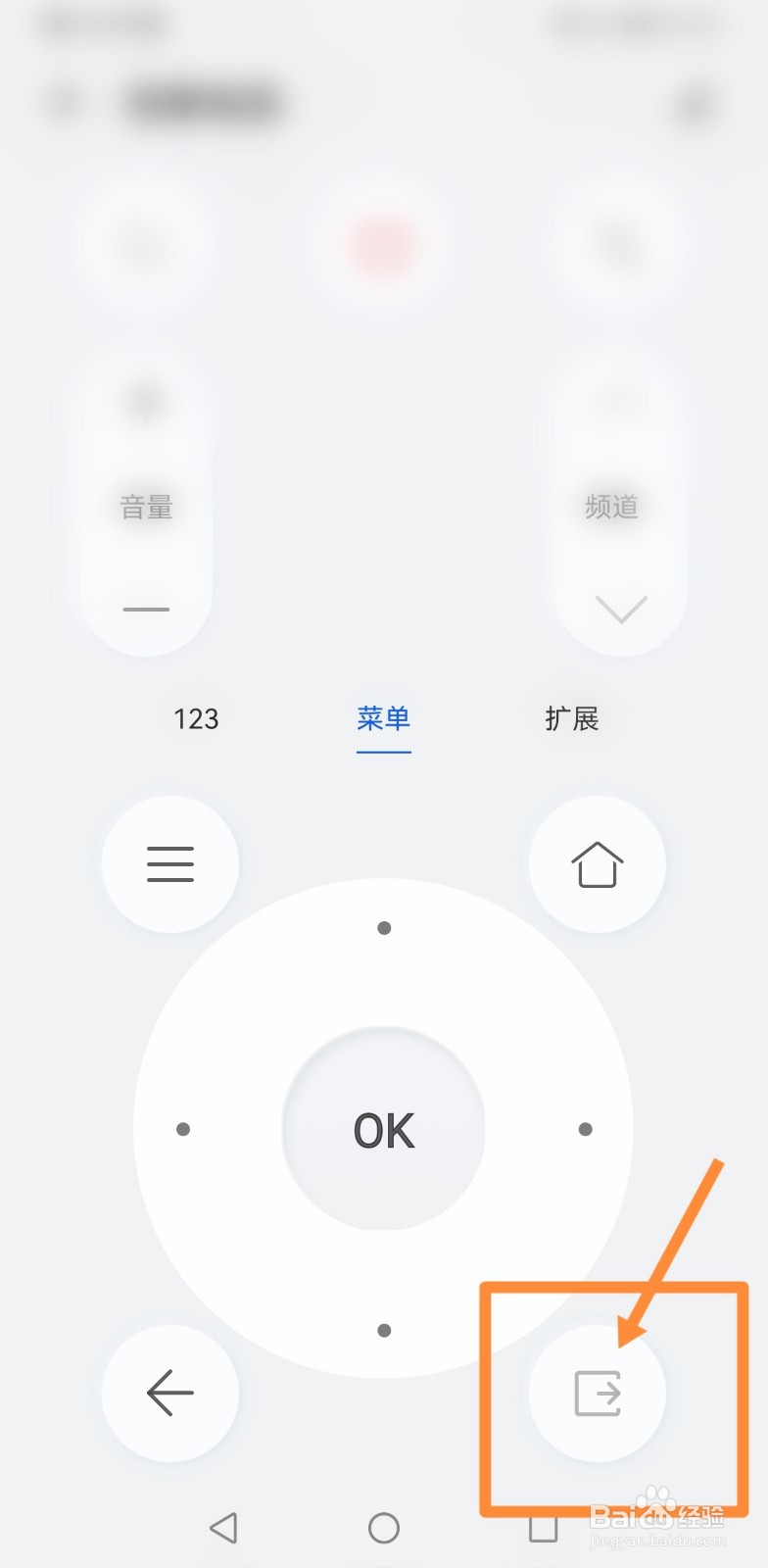Open the 扩展 tab

(572, 719)
